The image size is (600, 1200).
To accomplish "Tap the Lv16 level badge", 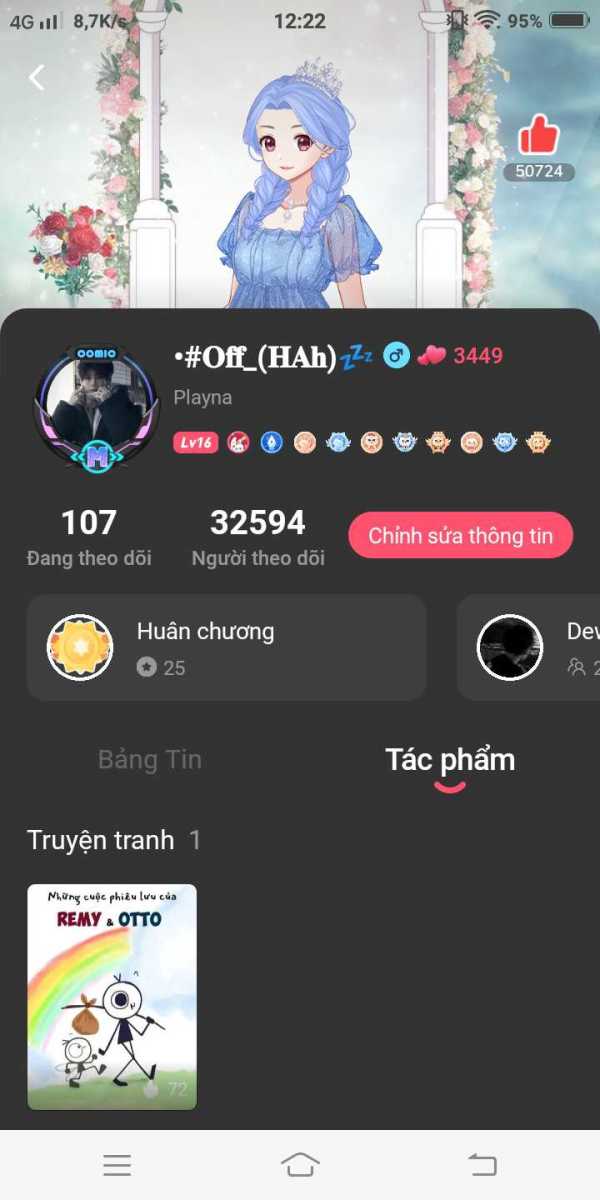I will point(195,442).
